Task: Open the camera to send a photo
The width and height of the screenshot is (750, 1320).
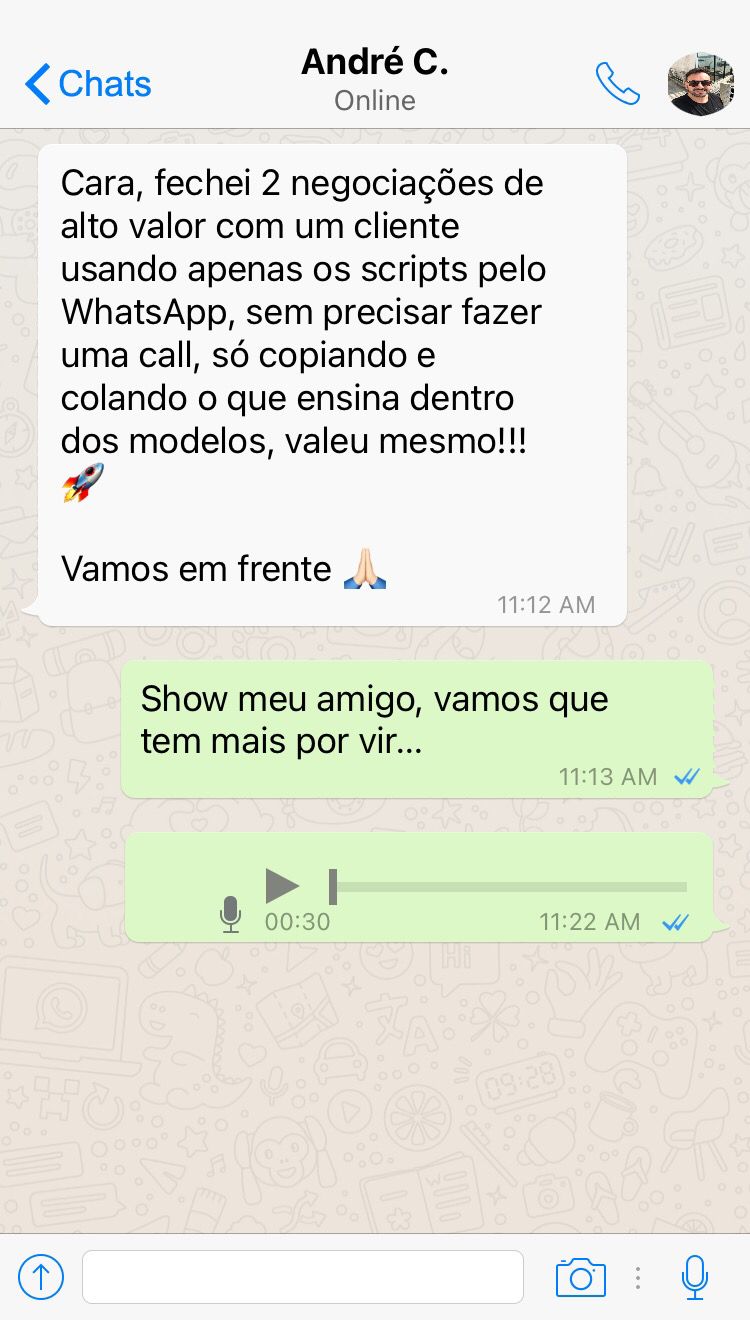Action: pos(580,1277)
